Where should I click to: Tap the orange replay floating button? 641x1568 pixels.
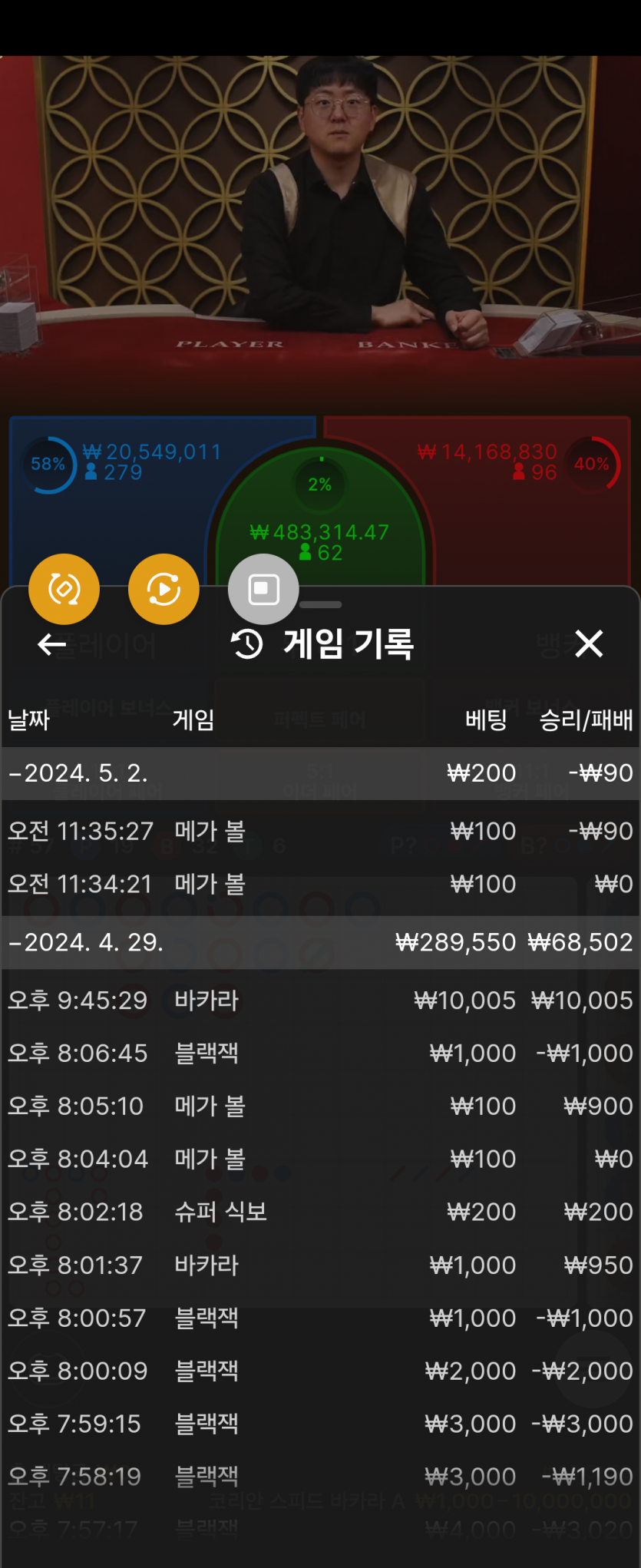pyautogui.click(x=164, y=589)
